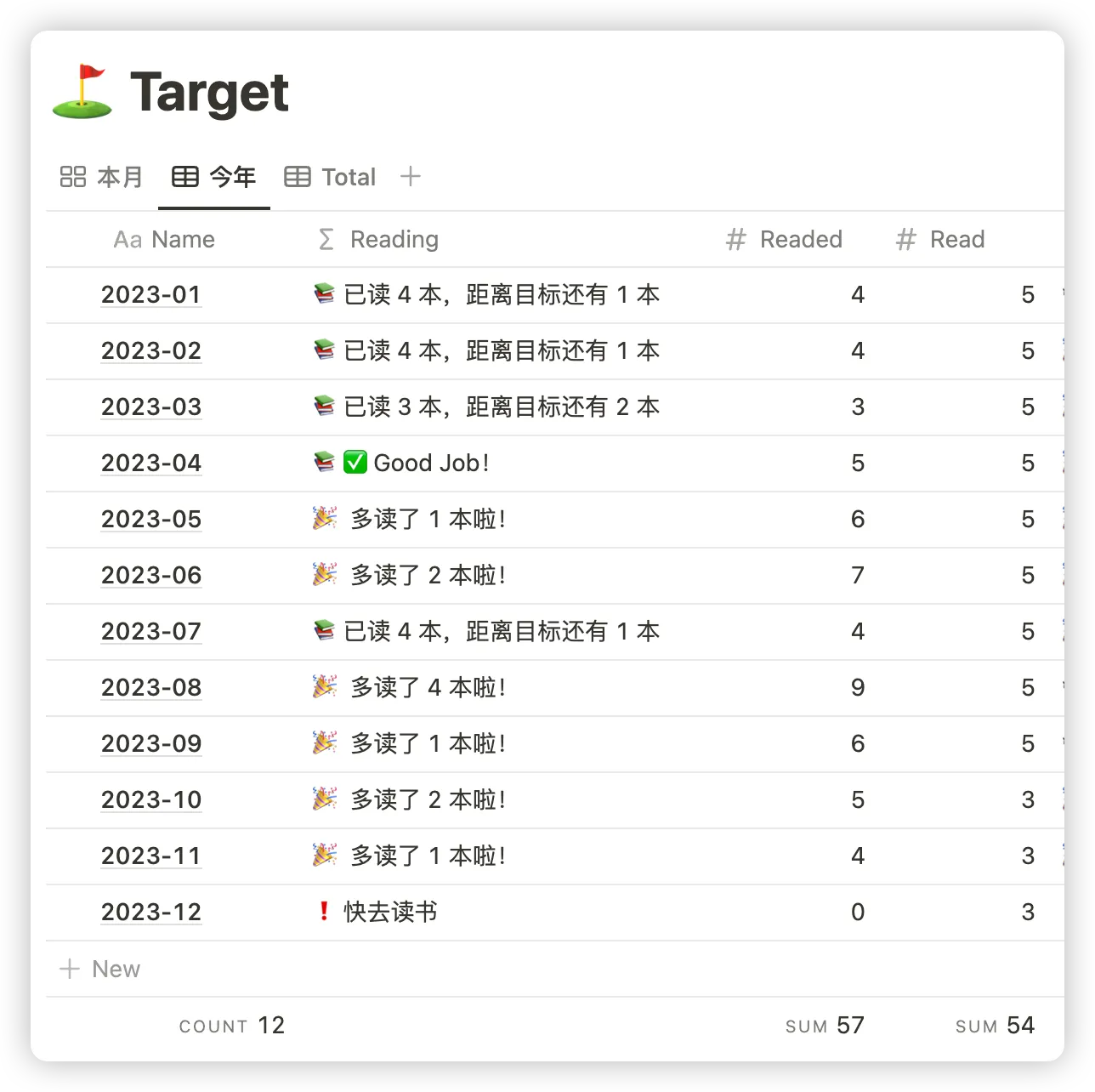Change the SUM 54 calculation
The width and height of the screenshot is (1095, 1092).
point(995,1026)
